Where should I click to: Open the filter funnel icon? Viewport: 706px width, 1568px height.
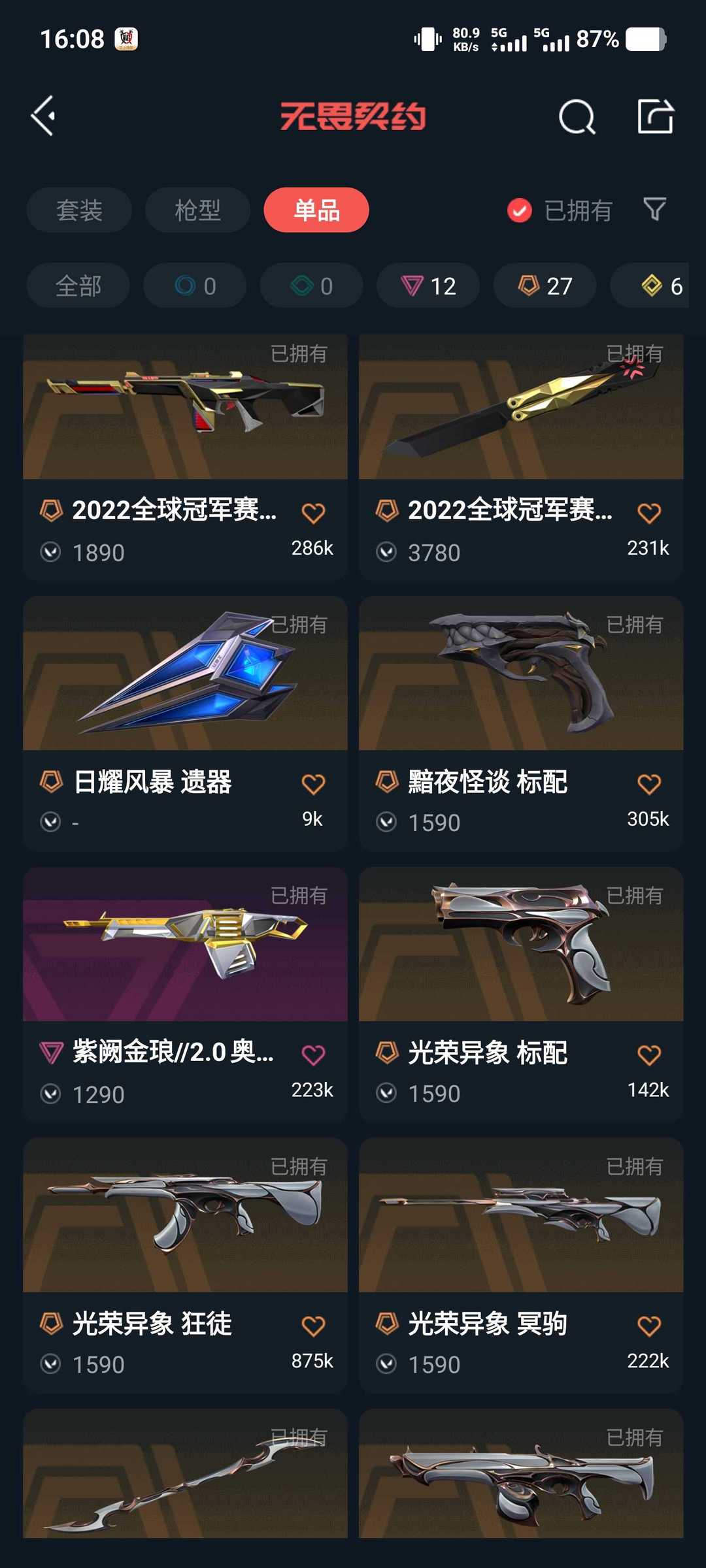(654, 210)
